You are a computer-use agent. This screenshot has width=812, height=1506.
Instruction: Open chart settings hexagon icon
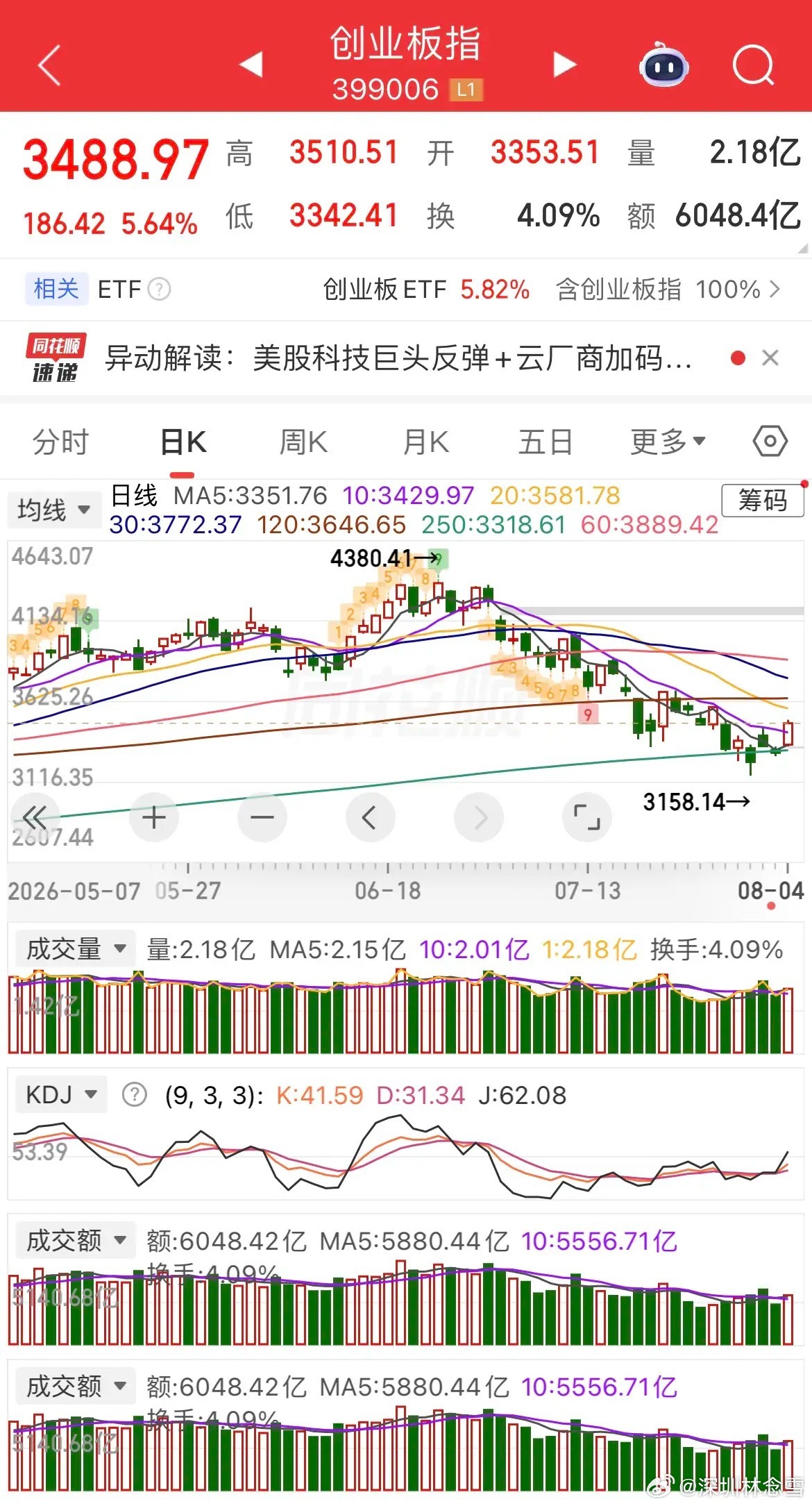point(770,442)
